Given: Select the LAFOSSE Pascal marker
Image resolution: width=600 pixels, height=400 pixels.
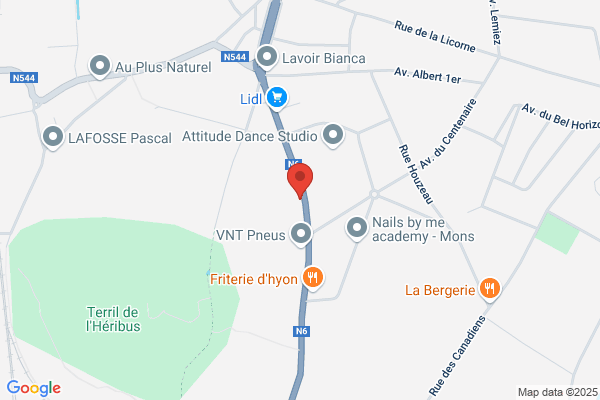Looking at the screenshot, I should [x=53, y=137].
